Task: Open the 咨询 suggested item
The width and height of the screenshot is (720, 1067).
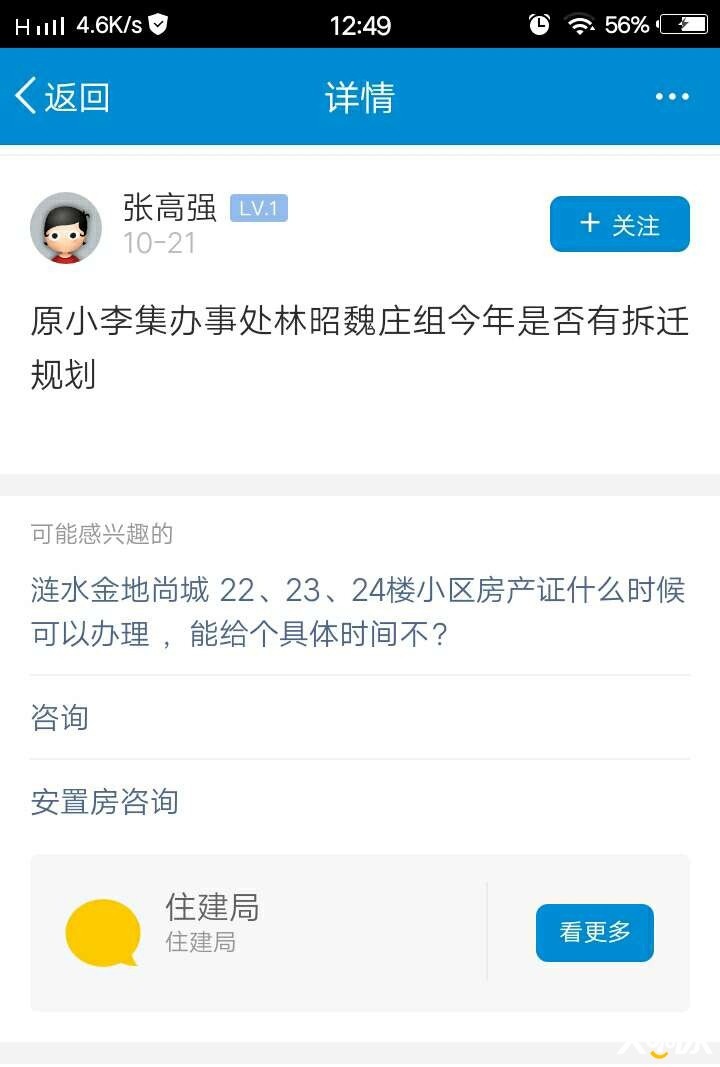Action: [x=60, y=717]
